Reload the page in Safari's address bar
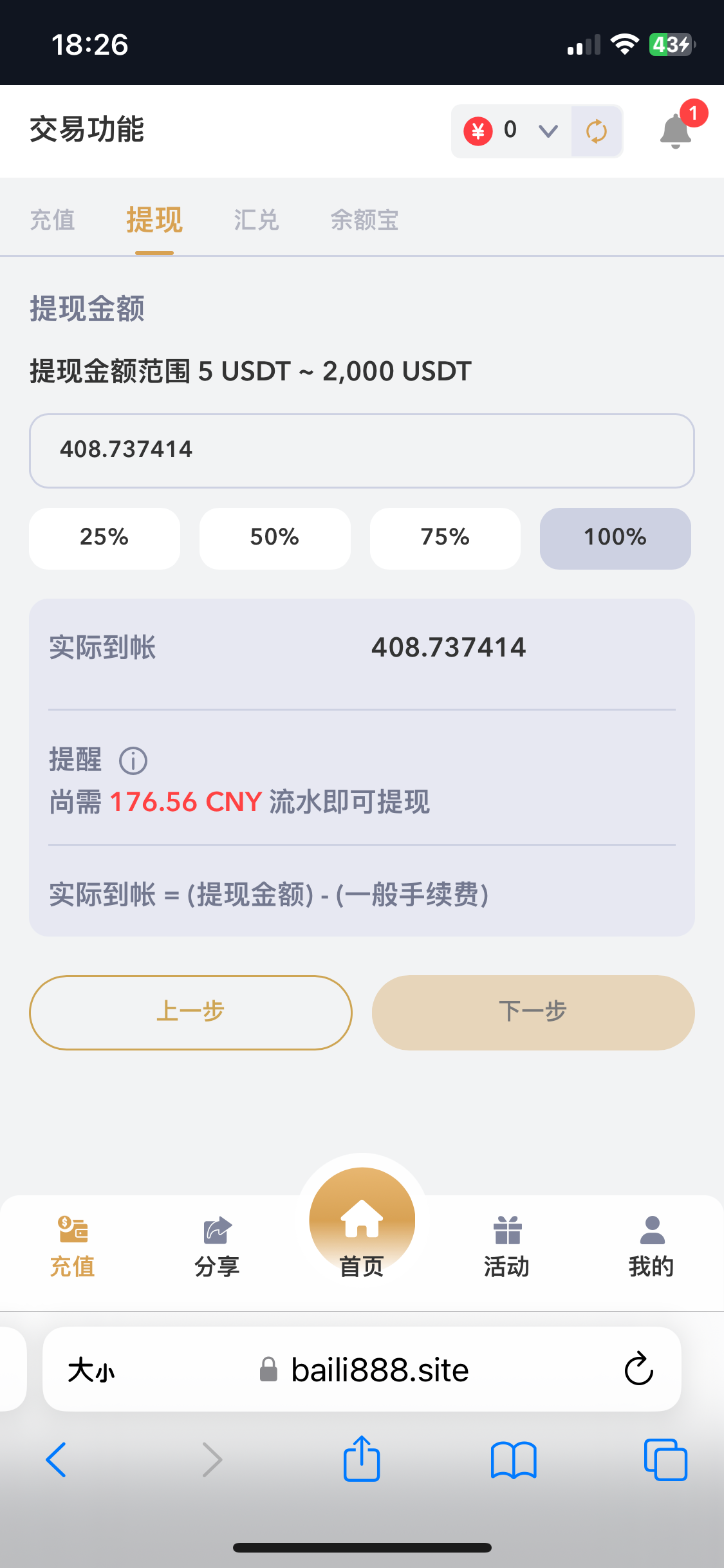Viewport: 724px width, 1568px height. coord(638,1368)
